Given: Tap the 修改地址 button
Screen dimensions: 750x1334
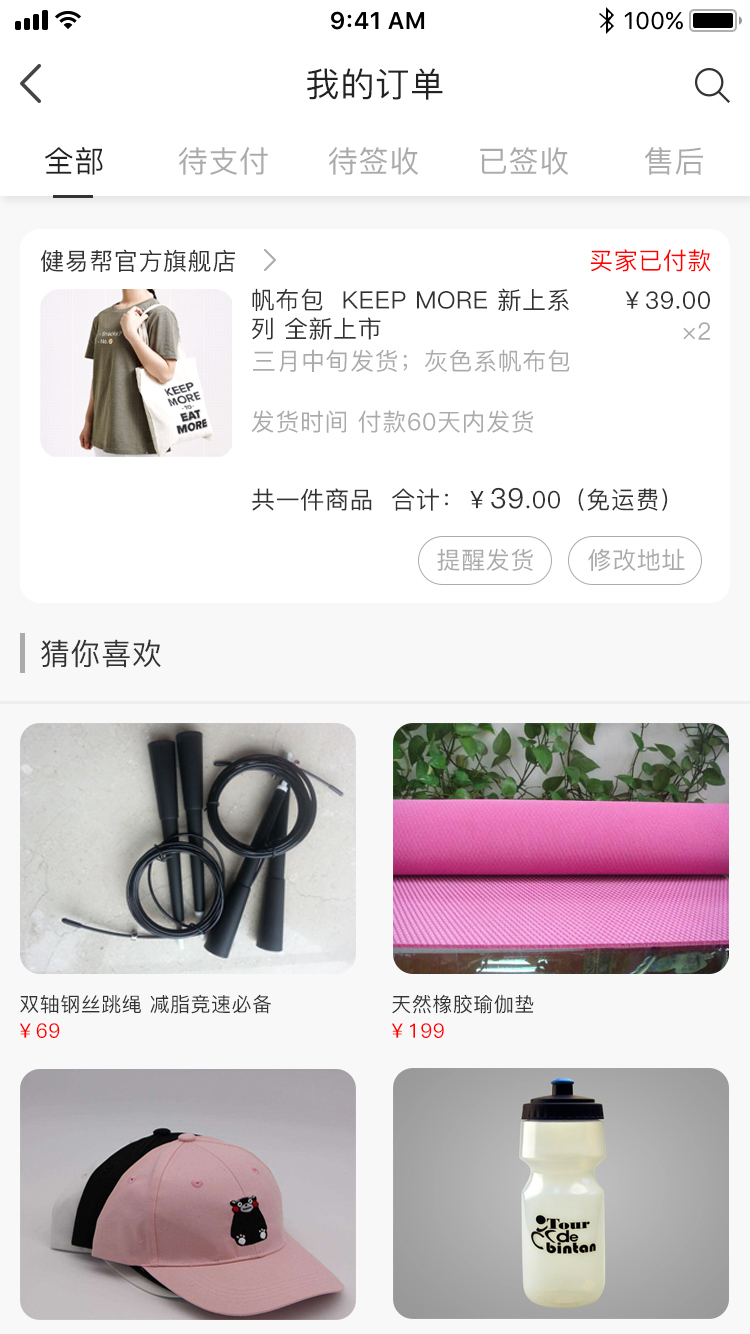Looking at the screenshot, I should pos(635,560).
